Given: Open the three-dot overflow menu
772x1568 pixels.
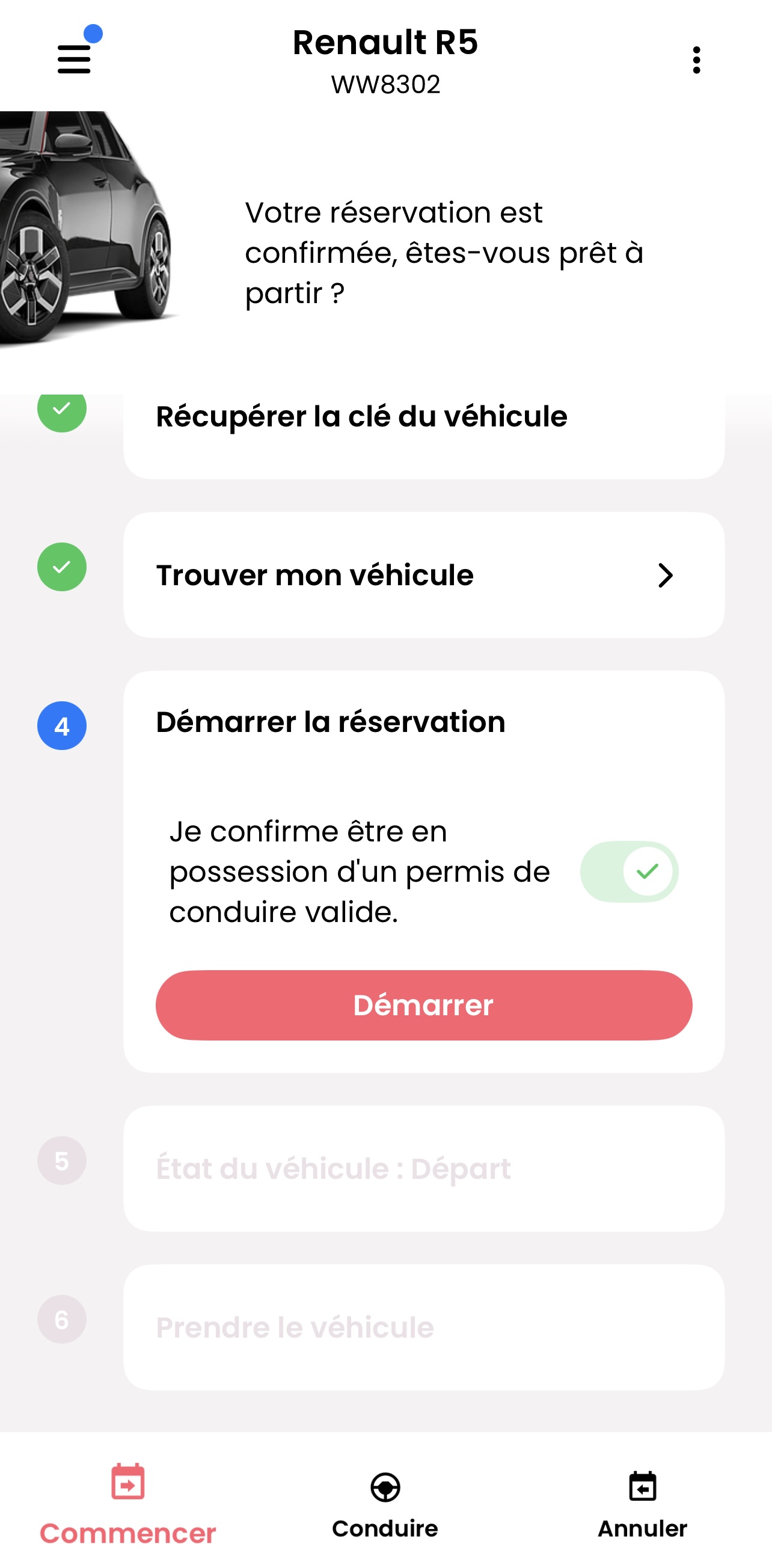Looking at the screenshot, I should 697,60.
